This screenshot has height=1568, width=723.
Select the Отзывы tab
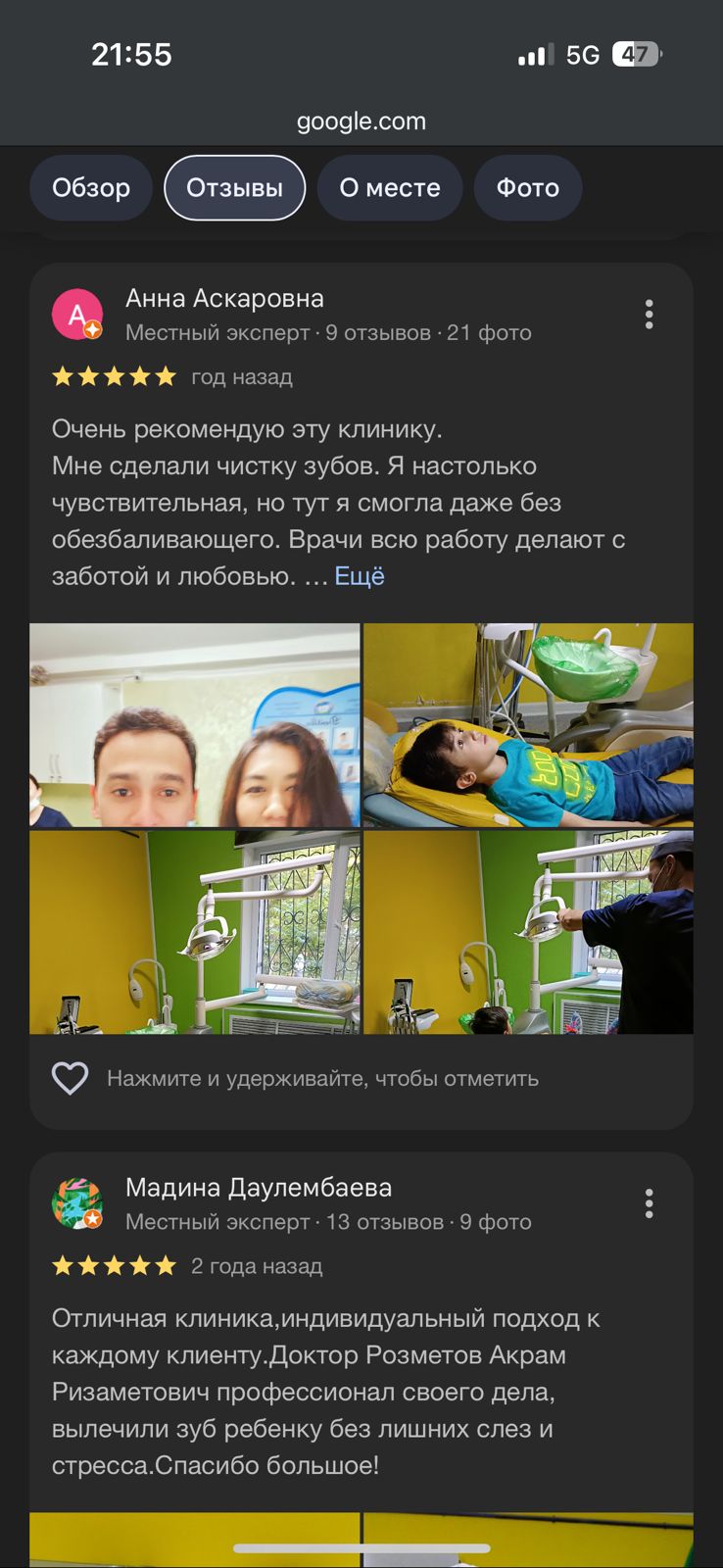click(234, 188)
